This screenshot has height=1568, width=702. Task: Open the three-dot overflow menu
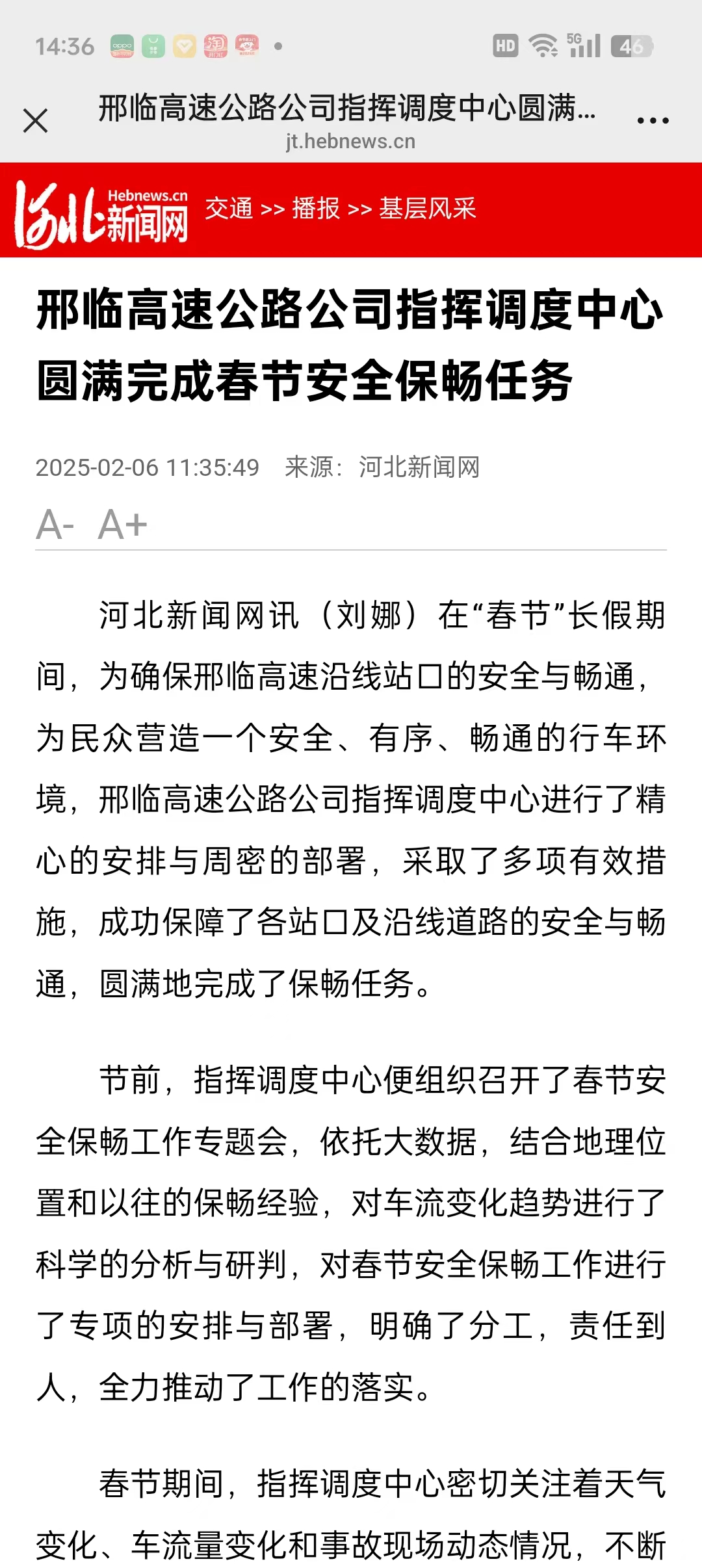(653, 121)
